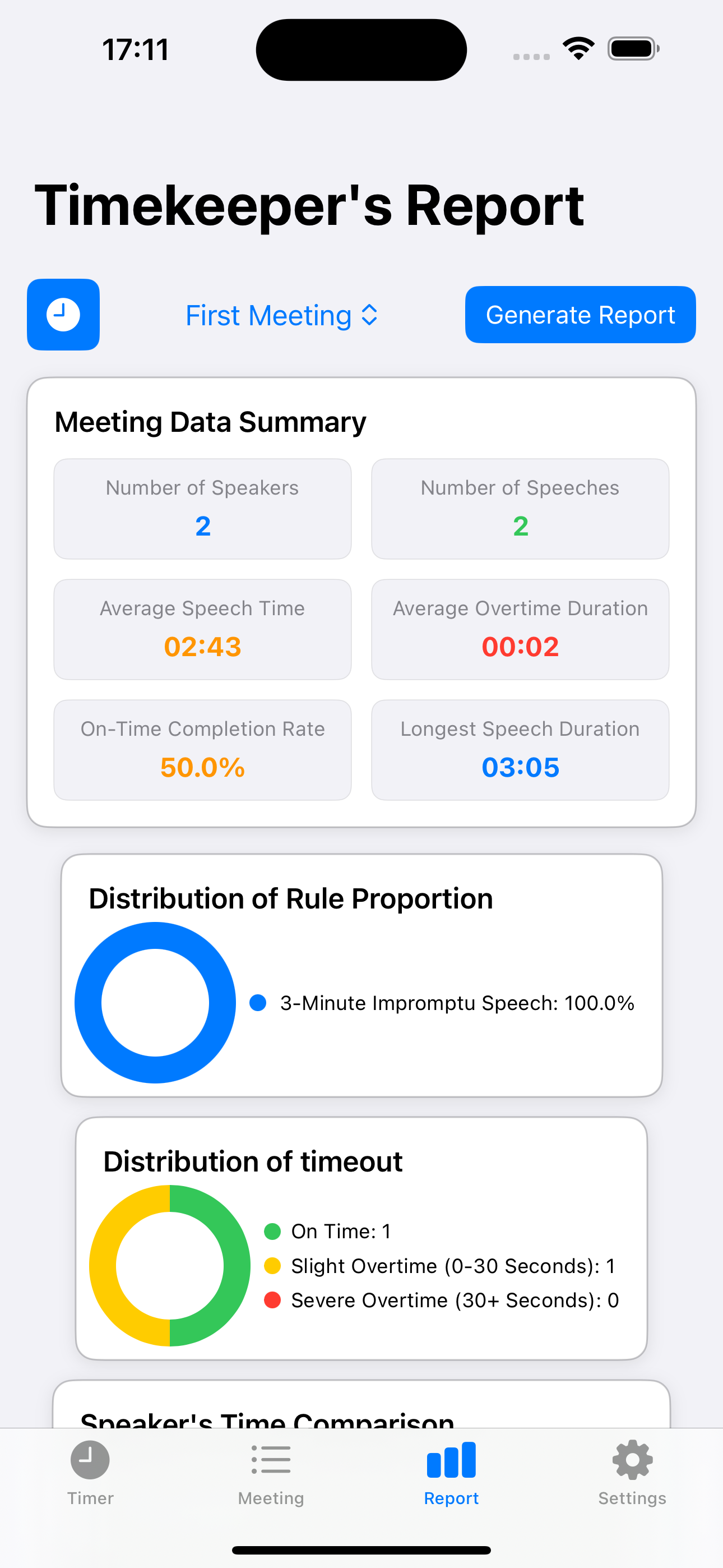This screenshot has height=1568, width=723.
Task: Switch to the Timer tab
Action: (90, 1472)
